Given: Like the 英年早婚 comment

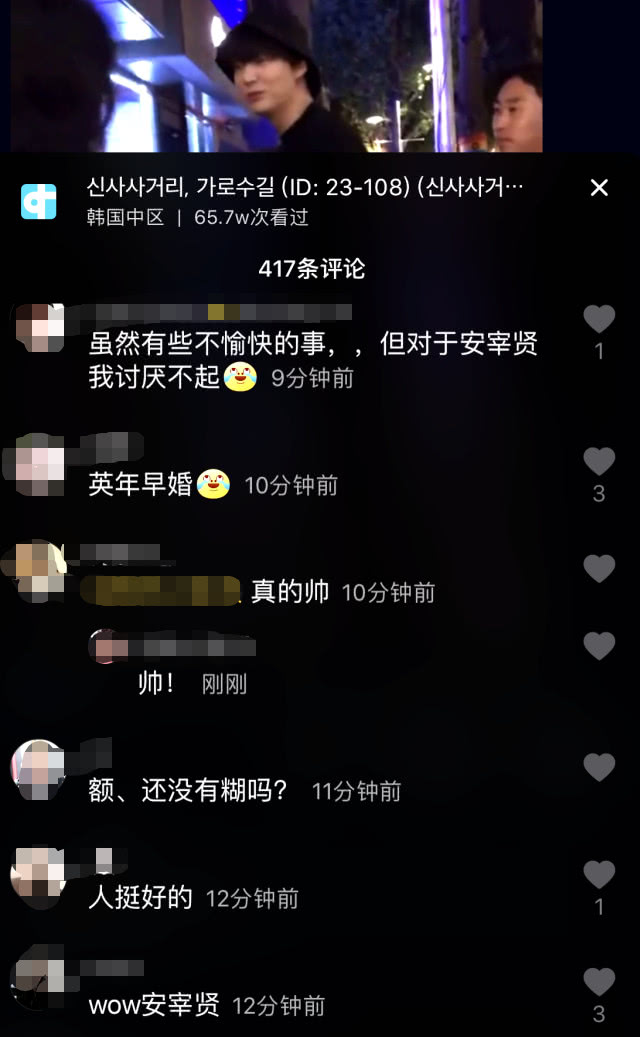Looking at the screenshot, I should click(x=599, y=462).
